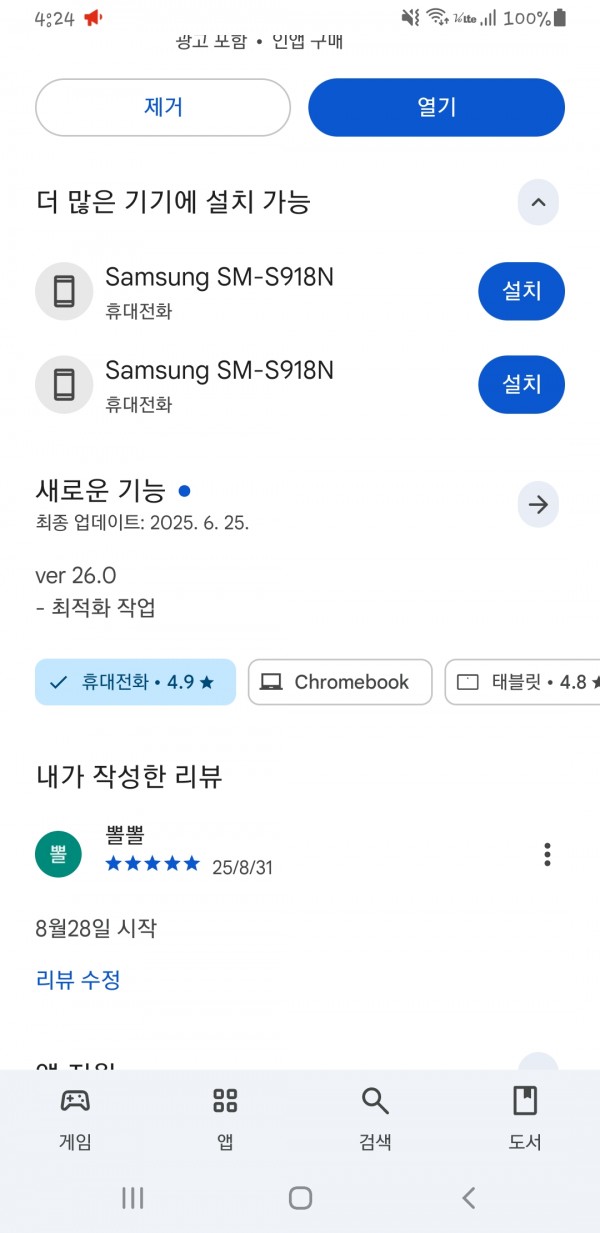The image size is (600, 1233).
Task: Open the app with 열기 button
Action: (x=436, y=107)
